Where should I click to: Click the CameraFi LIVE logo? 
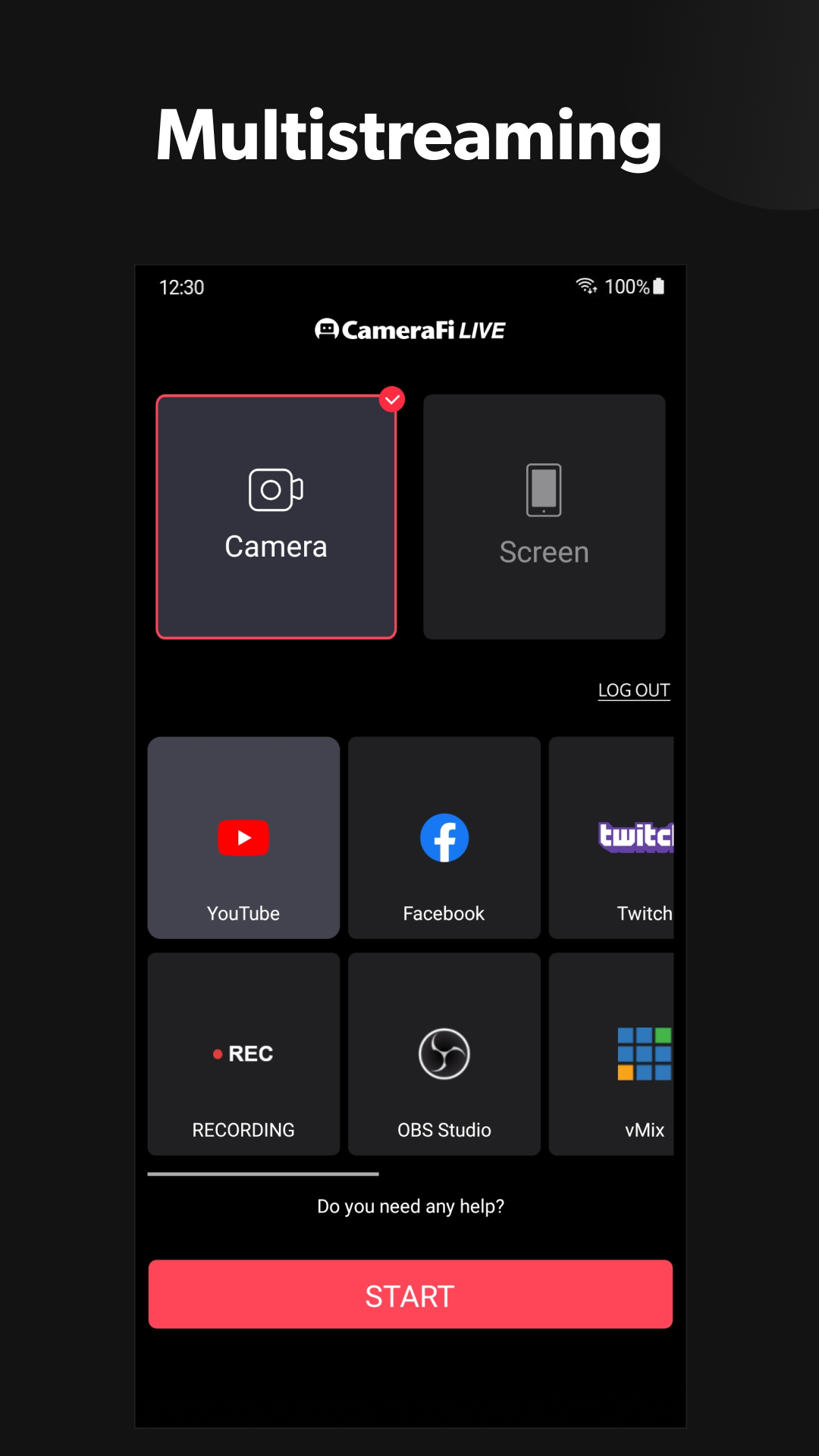409,329
